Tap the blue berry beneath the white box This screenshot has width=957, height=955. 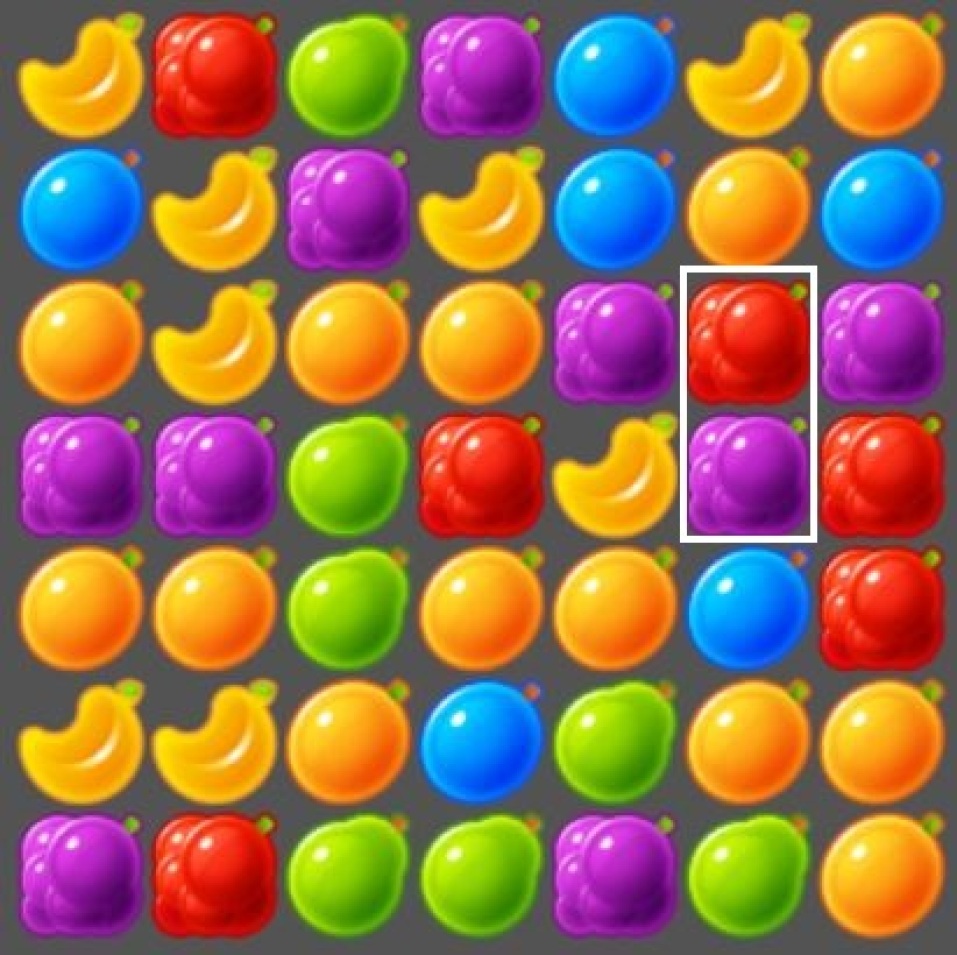click(x=748, y=606)
